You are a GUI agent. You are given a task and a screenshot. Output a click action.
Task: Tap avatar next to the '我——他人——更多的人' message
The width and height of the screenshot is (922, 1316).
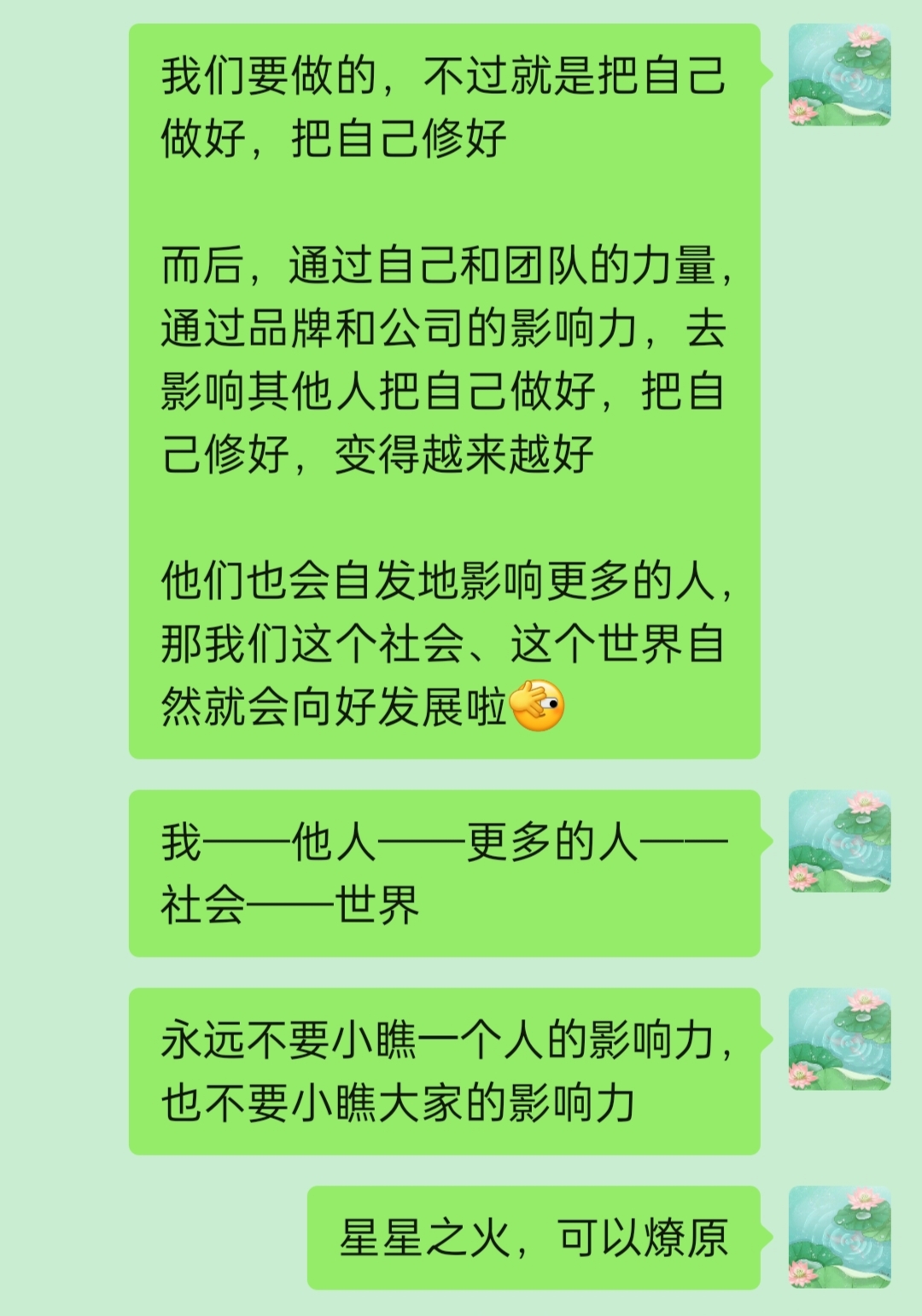pyautogui.click(x=839, y=841)
